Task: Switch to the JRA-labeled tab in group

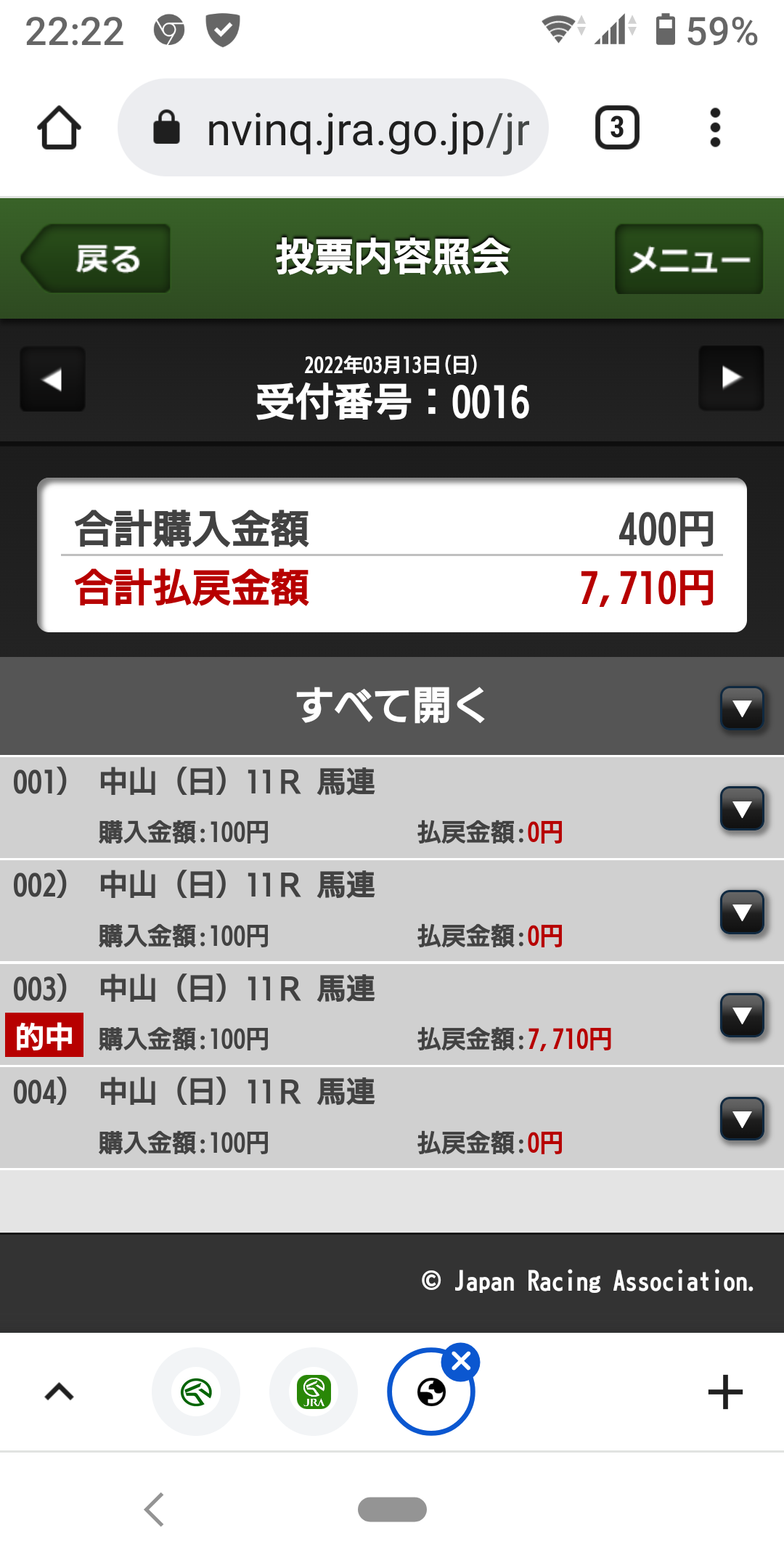Action: pos(314,1392)
